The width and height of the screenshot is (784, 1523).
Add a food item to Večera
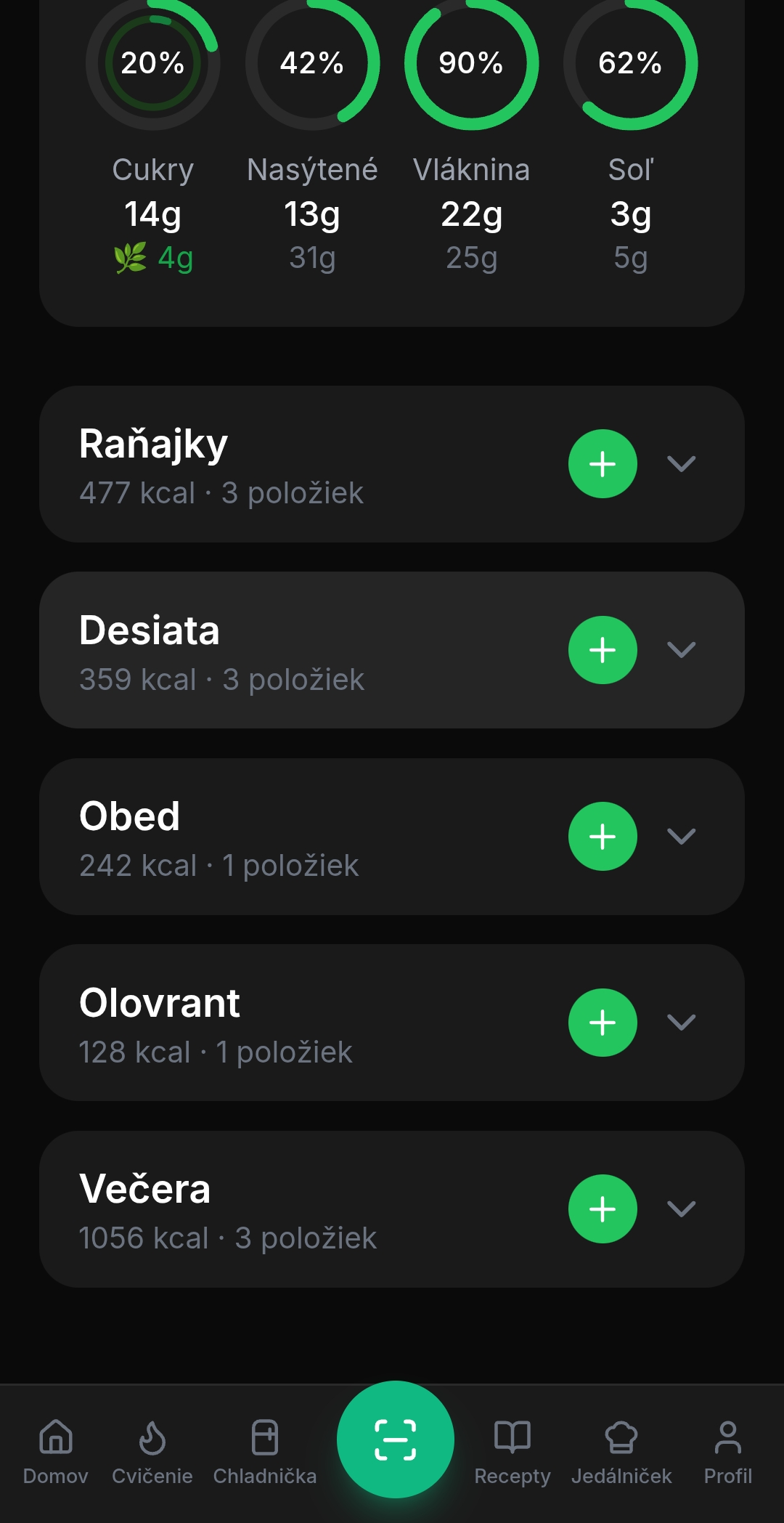tap(603, 1209)
